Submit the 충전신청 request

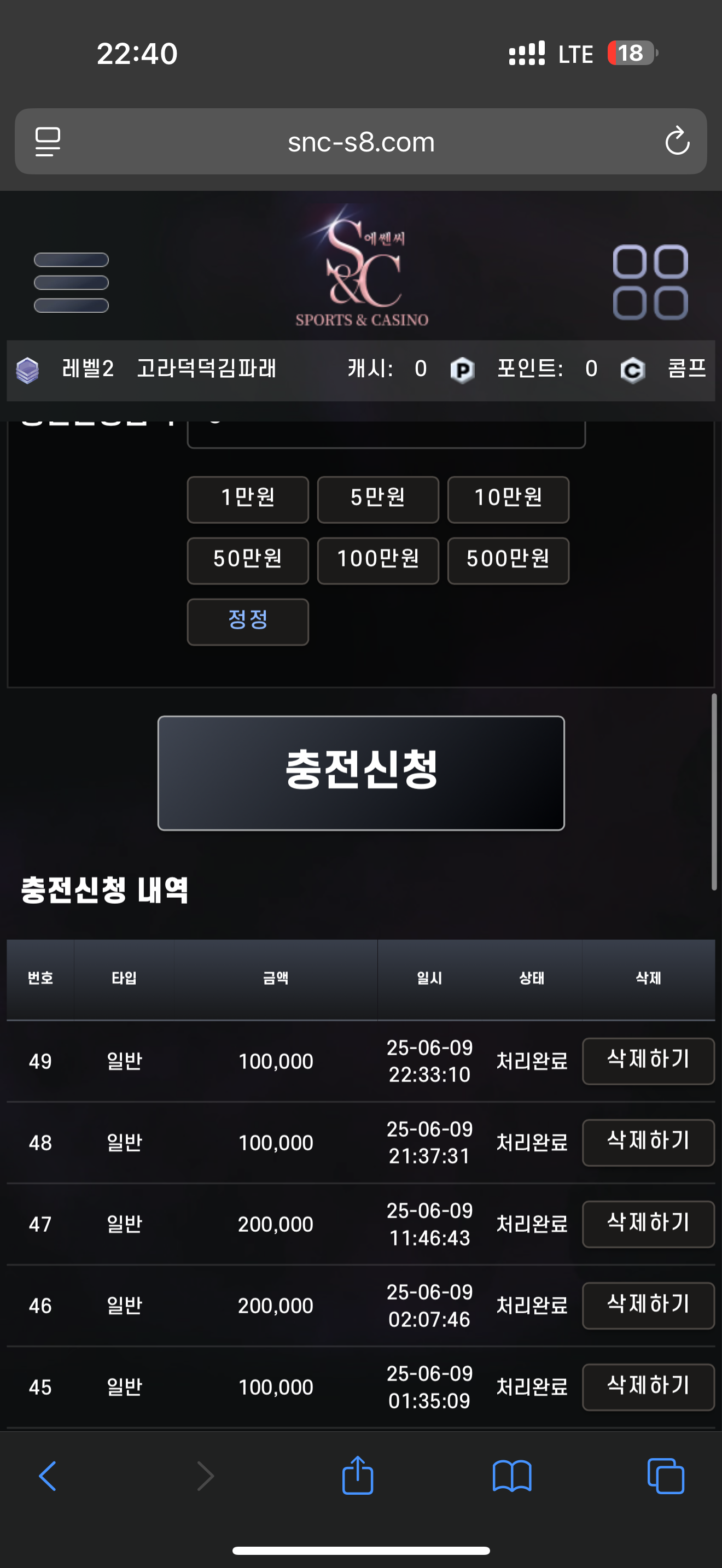click(361, 773)
